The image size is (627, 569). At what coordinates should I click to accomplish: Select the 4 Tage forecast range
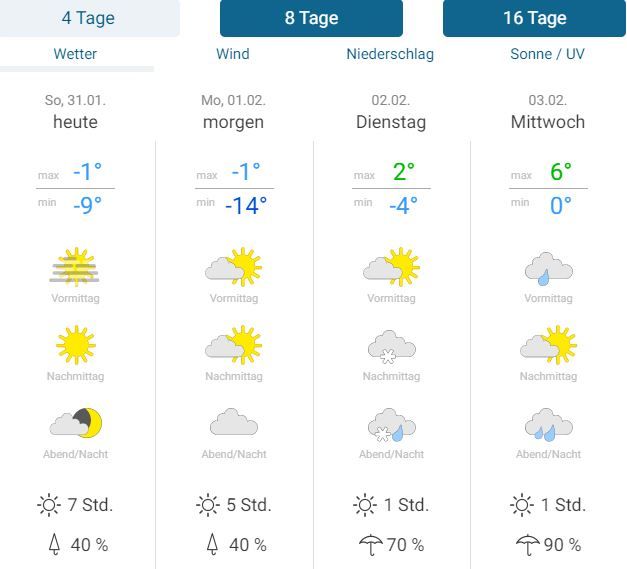pyautogui.click(x=88, y=18)
